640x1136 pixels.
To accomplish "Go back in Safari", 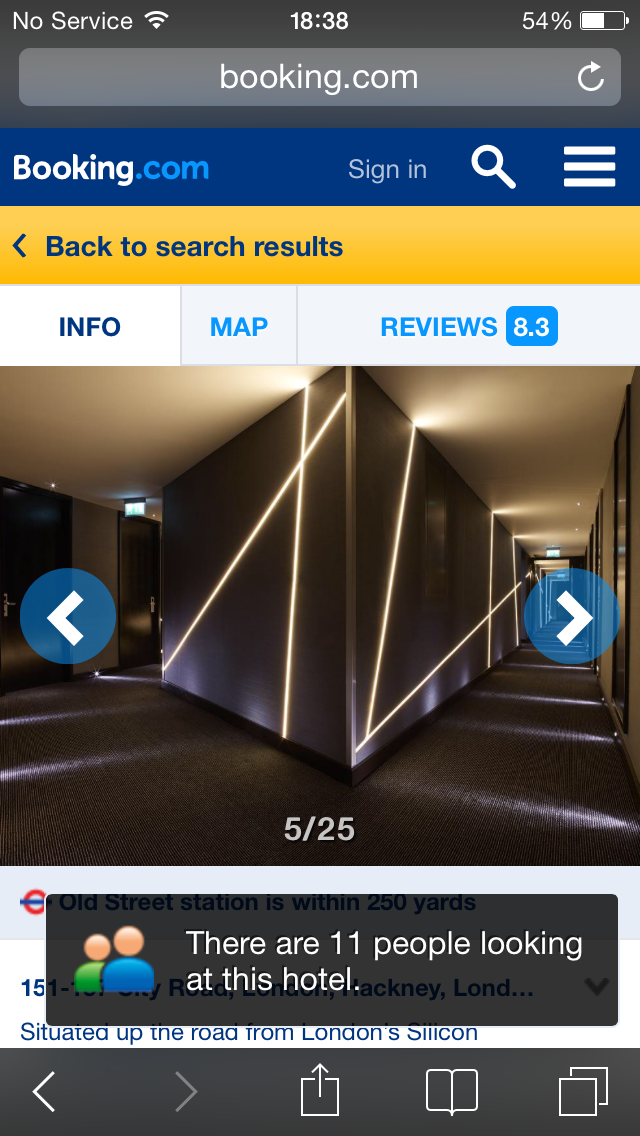I will coord(43,1091).
